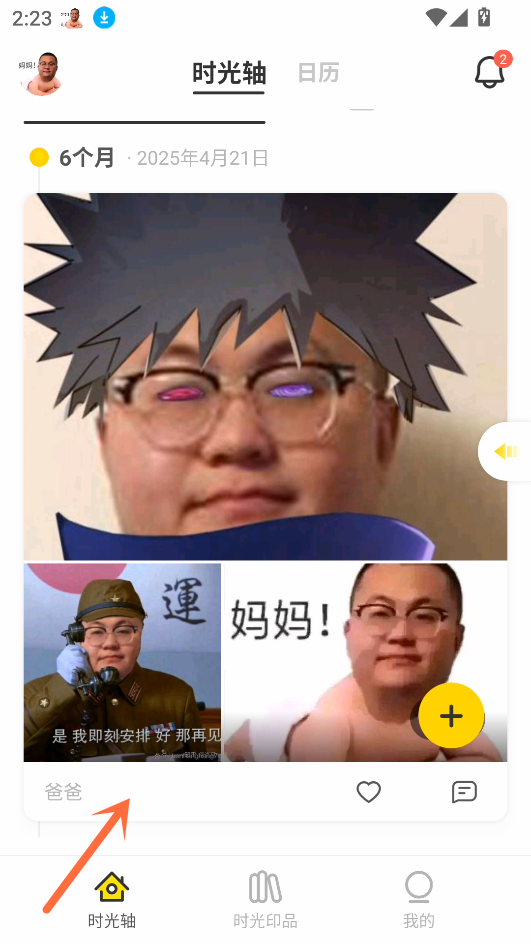Select the 时光轴 top tab
Screen dimensions: 531x944
coord(229,73)
